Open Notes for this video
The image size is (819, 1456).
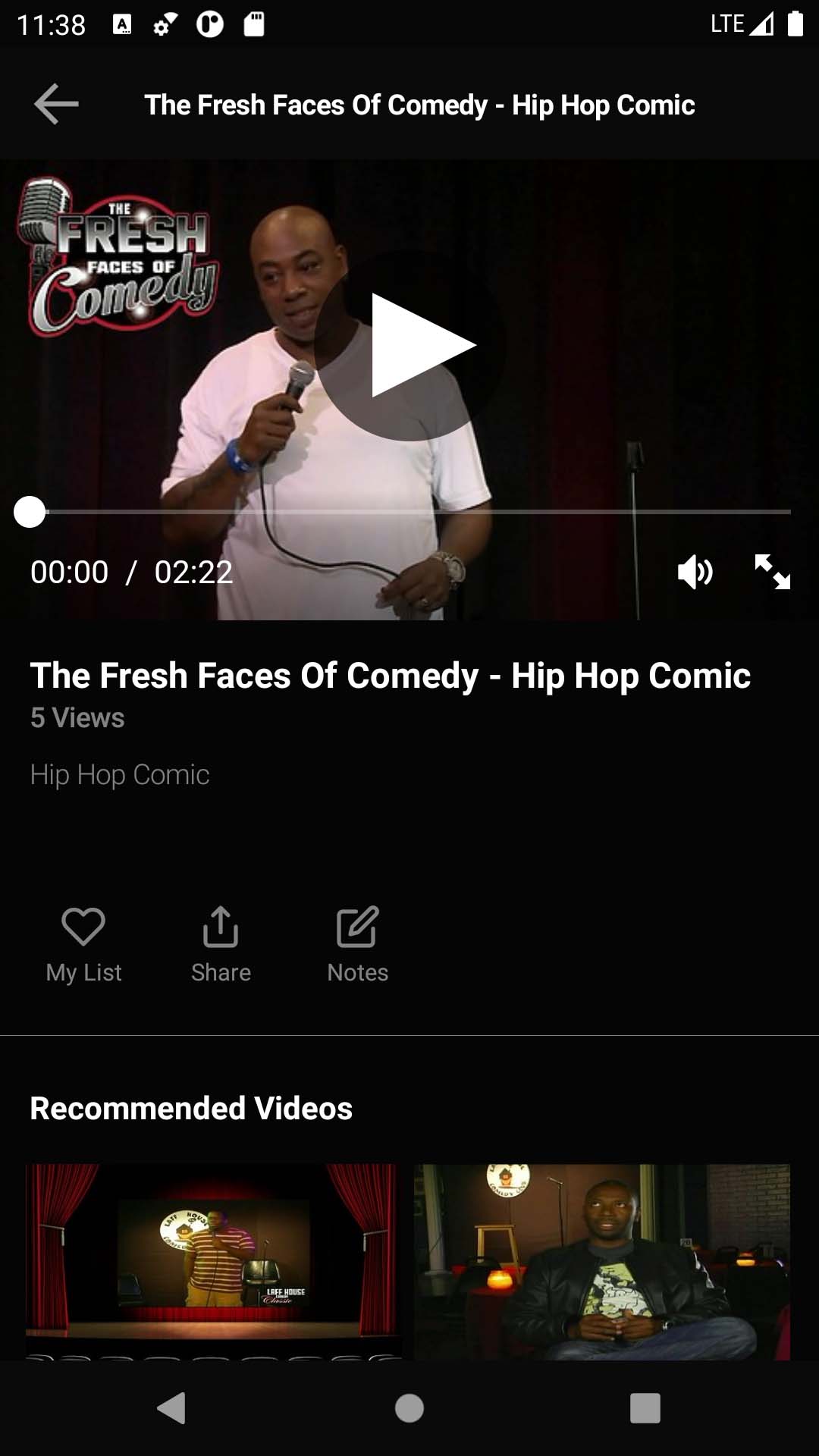(x=357, y=946)
